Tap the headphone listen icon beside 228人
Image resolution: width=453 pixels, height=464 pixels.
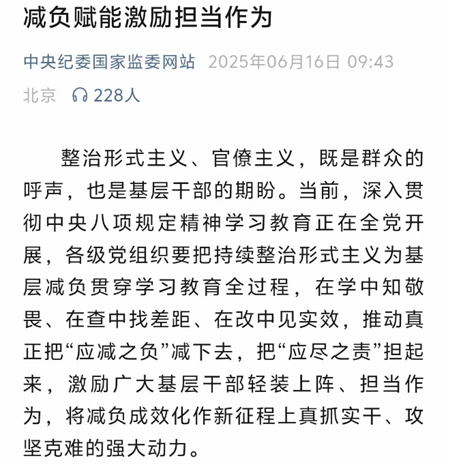point(80,95)
